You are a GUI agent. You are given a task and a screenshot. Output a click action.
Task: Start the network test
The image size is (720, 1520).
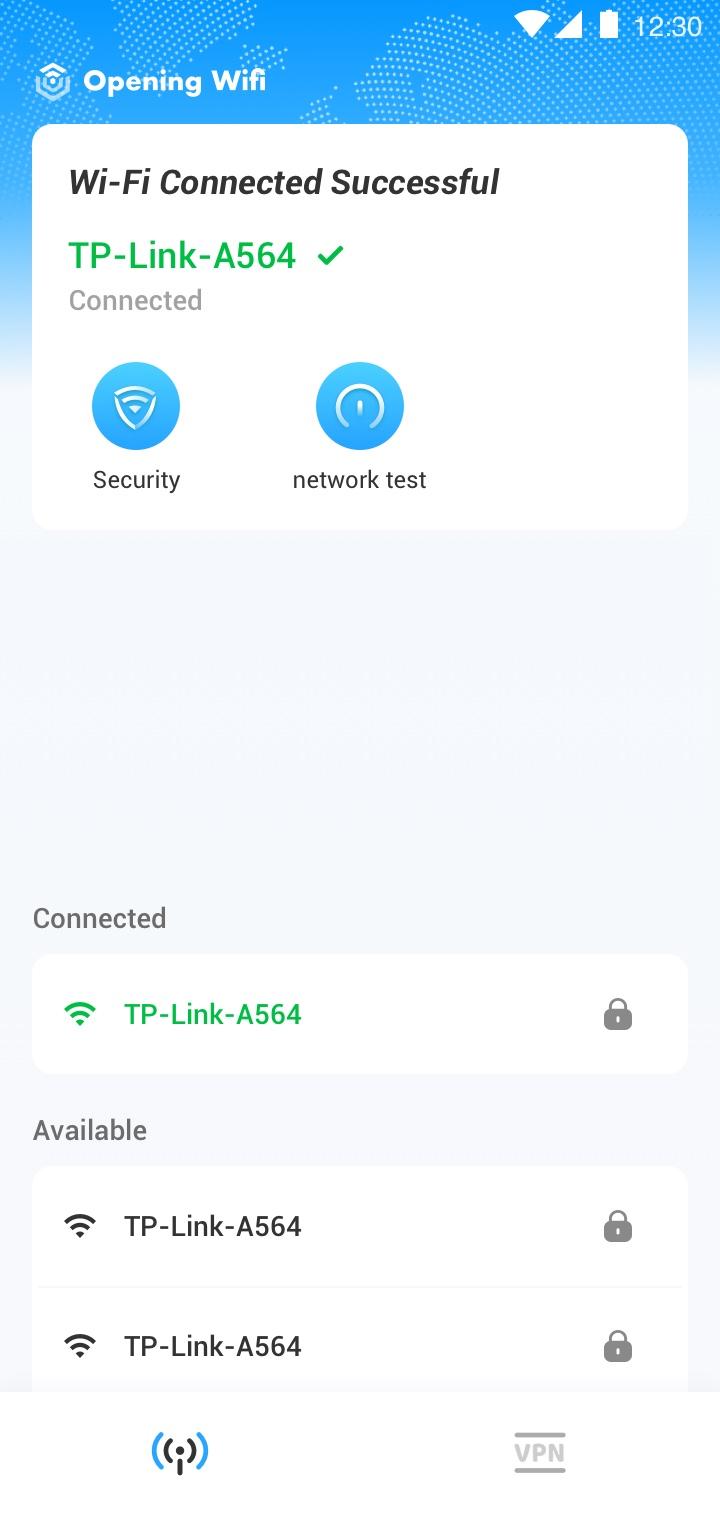coord(360,406)
